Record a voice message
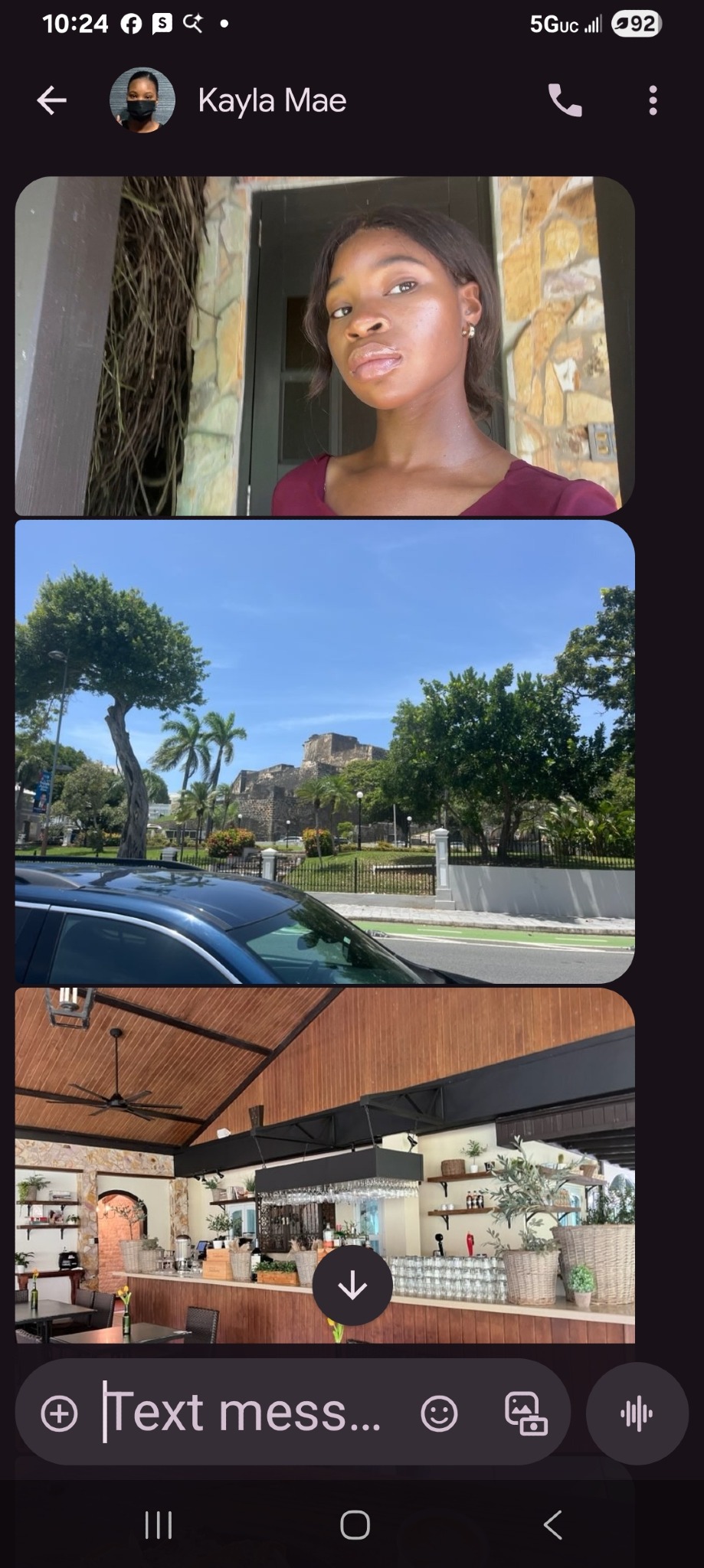 tap(637, 1413)
